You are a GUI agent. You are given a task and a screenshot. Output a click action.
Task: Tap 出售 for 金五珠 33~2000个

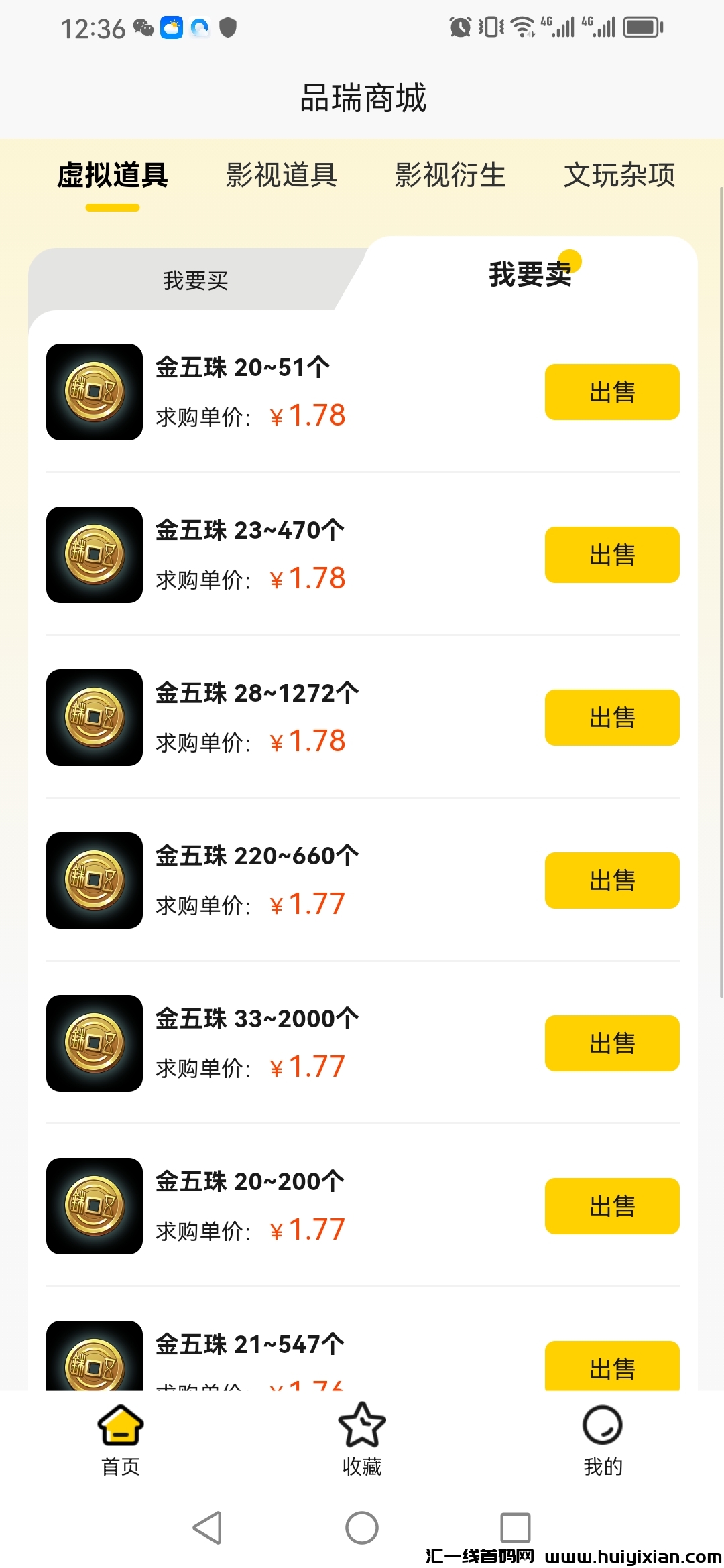[x=611, y=1043]
